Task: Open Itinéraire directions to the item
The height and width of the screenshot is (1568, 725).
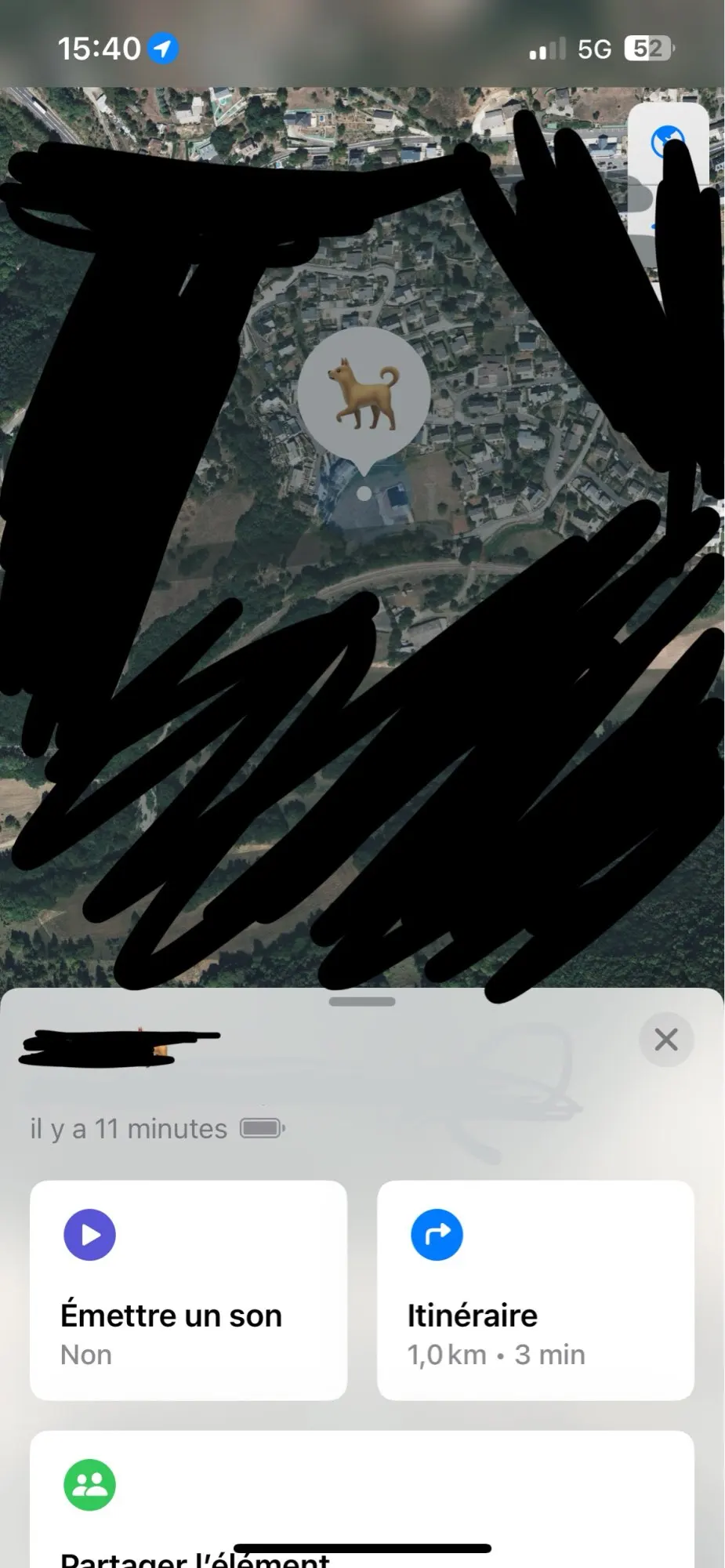Action: click(535, 1290)
